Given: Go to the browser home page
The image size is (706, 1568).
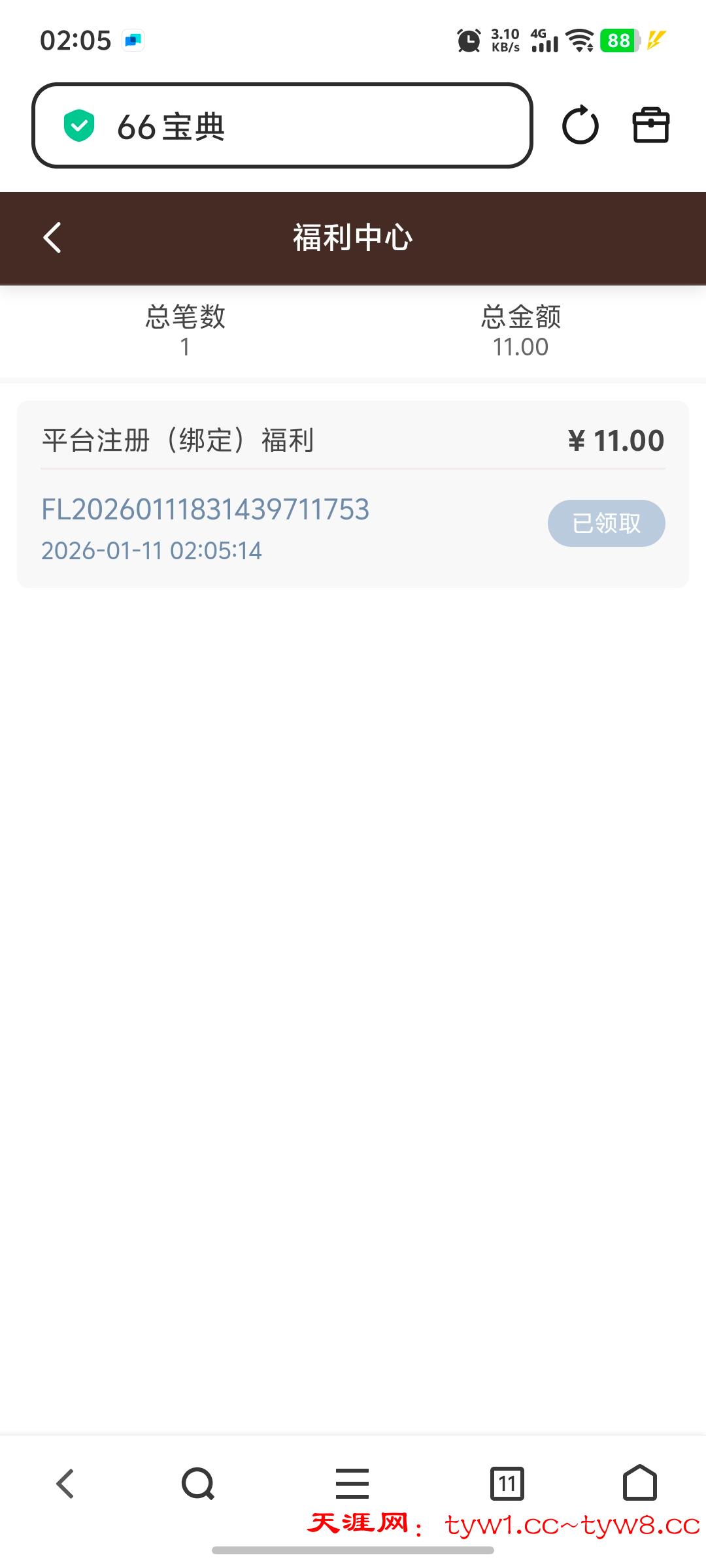Looking at the screenshot, I should pos(639,1484).
